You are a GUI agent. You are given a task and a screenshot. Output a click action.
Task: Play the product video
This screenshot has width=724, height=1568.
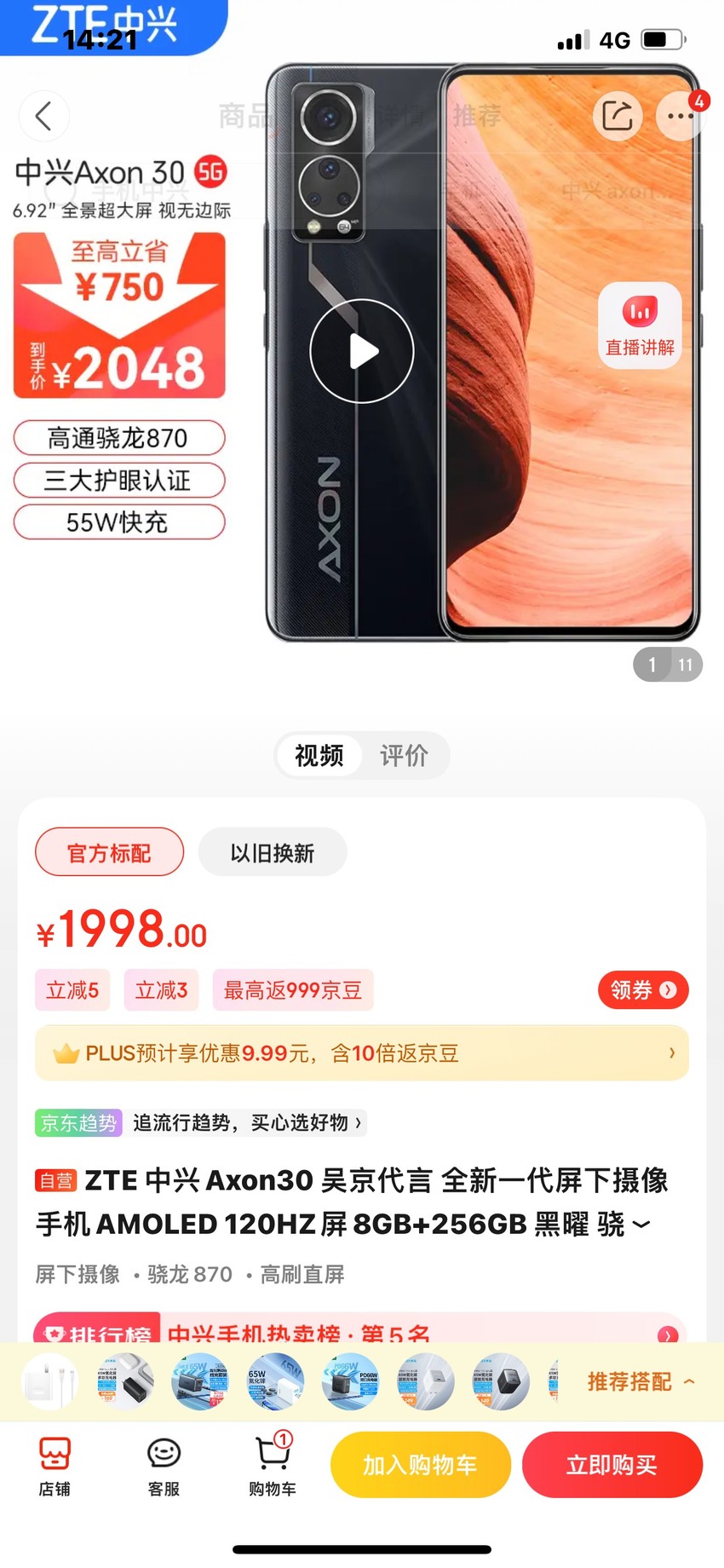point(362,351)
